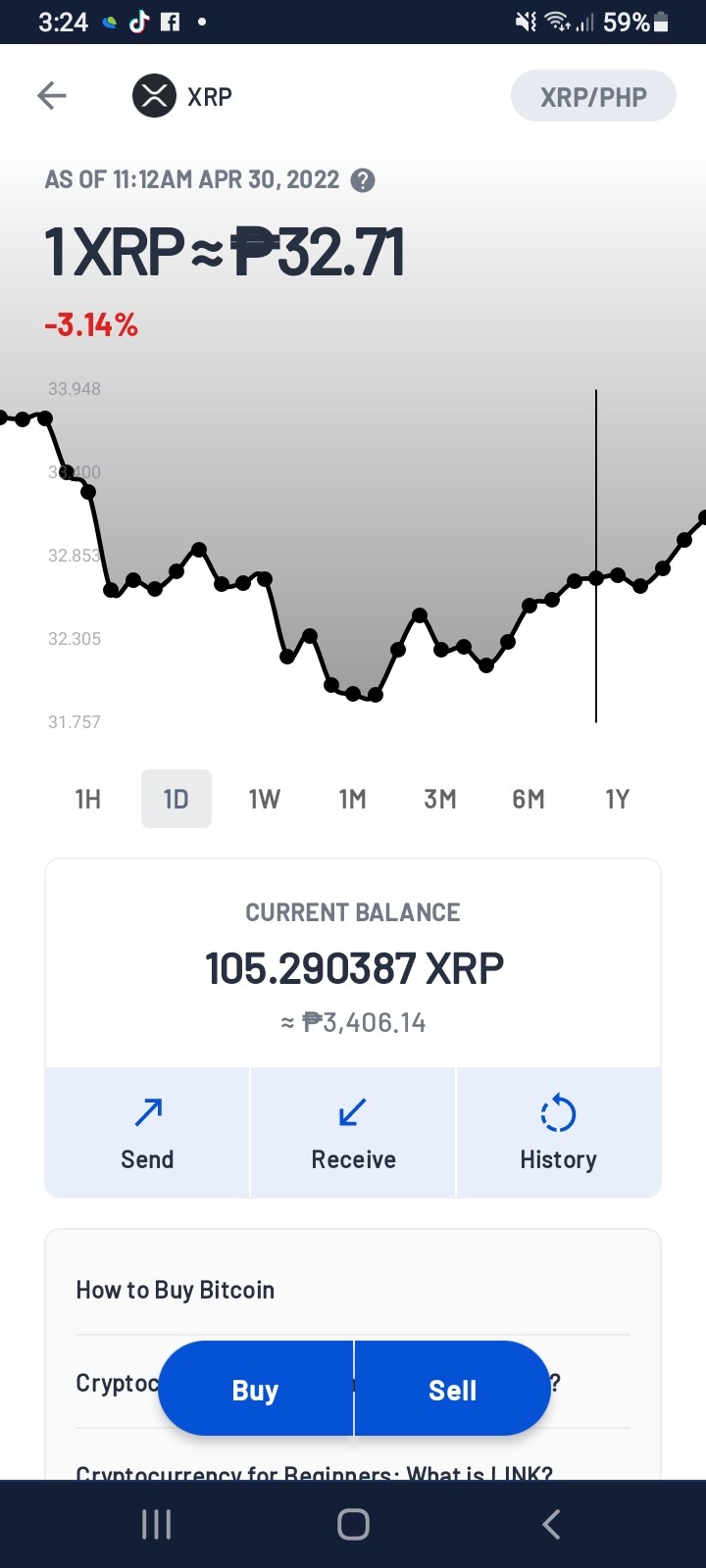Open the How to Buy Bitcoin article

coord(353,1290)
